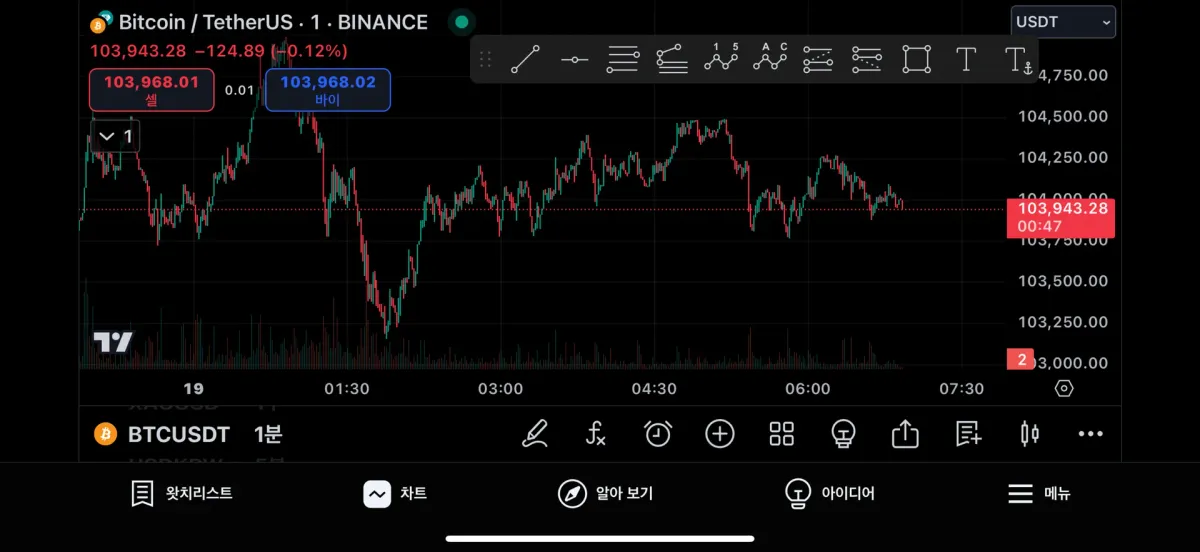
Task: Open the drawing pencil tools
Action: coord(535,434)
